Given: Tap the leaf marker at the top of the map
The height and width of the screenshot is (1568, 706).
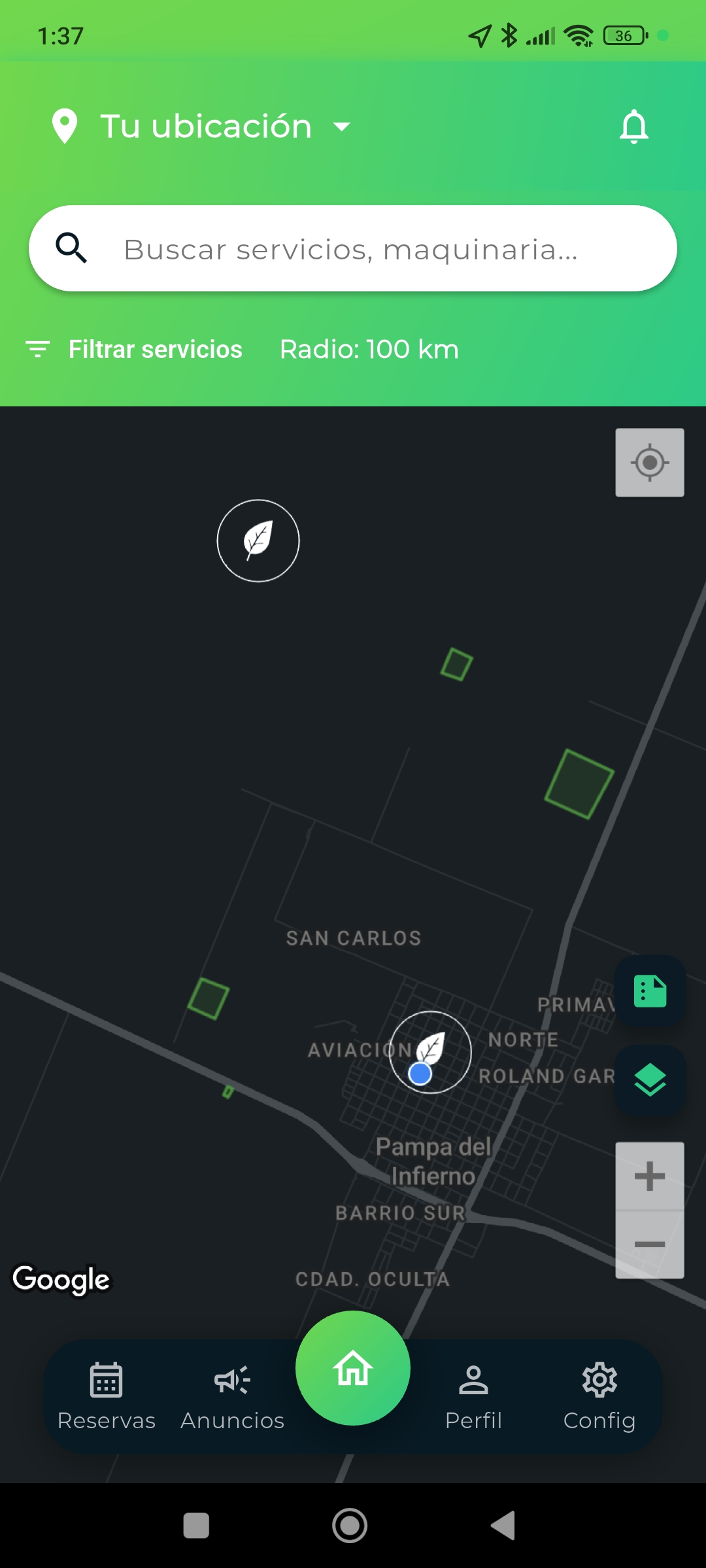Looking at the screenshot, I should click(258, 540).
